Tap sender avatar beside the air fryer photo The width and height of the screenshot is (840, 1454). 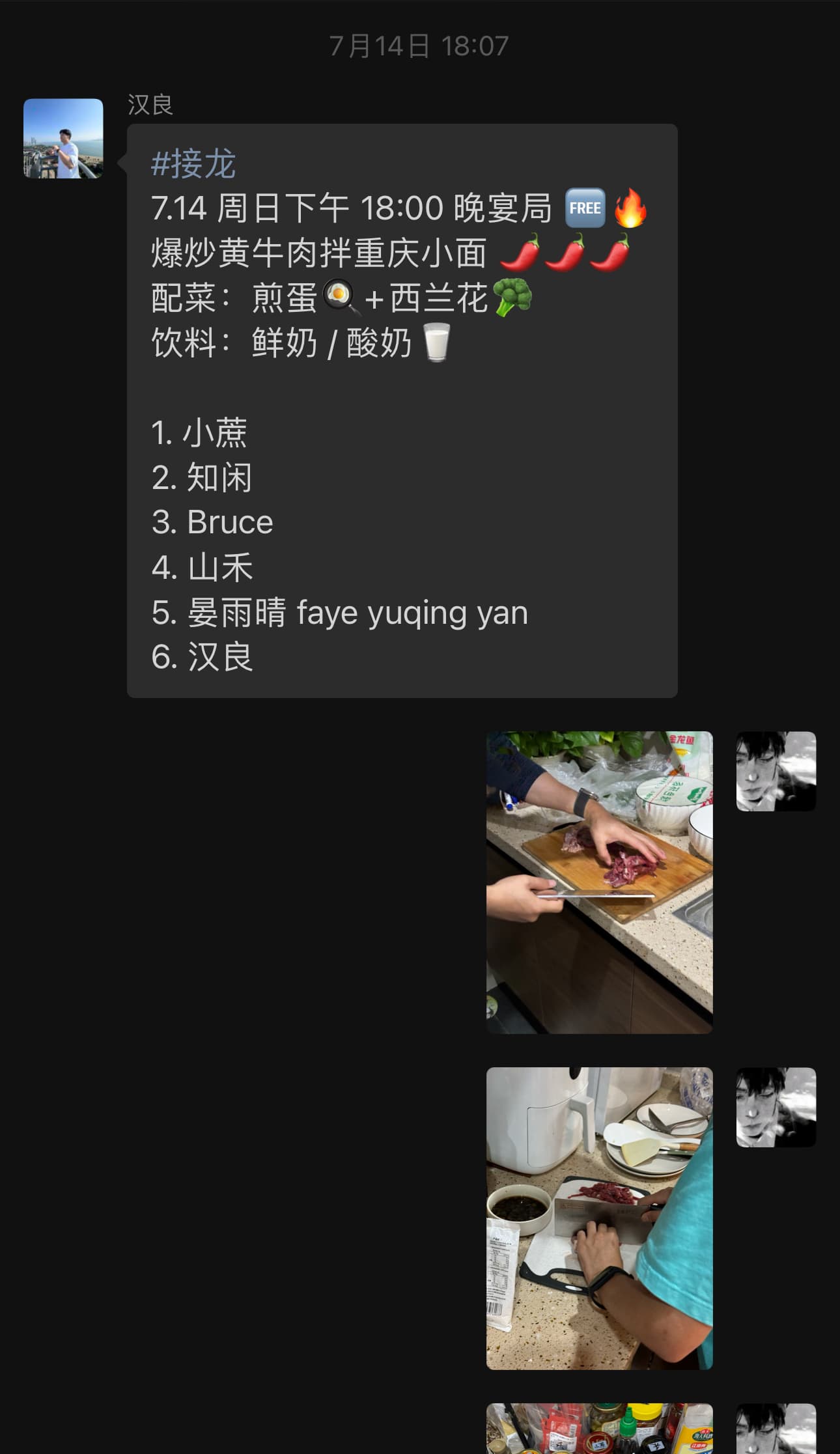pos(776,1107)
